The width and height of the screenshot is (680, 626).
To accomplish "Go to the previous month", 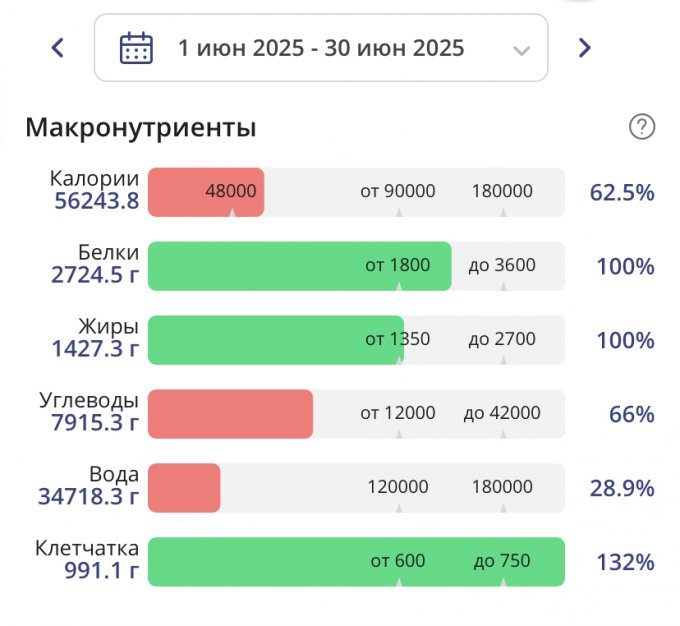I will (58, 47).
